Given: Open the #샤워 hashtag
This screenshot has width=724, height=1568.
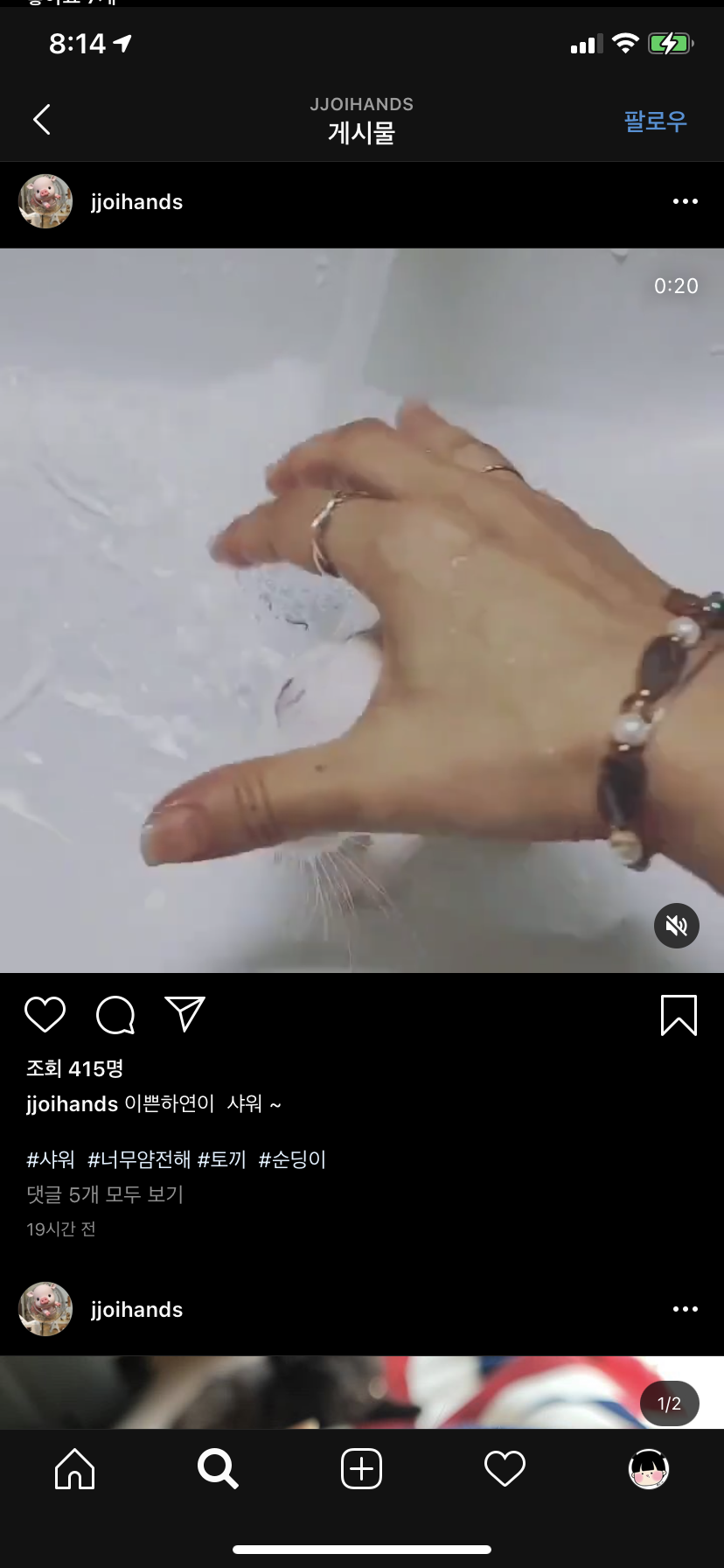Looking at the screenshot, I should tap(51, 1160).
